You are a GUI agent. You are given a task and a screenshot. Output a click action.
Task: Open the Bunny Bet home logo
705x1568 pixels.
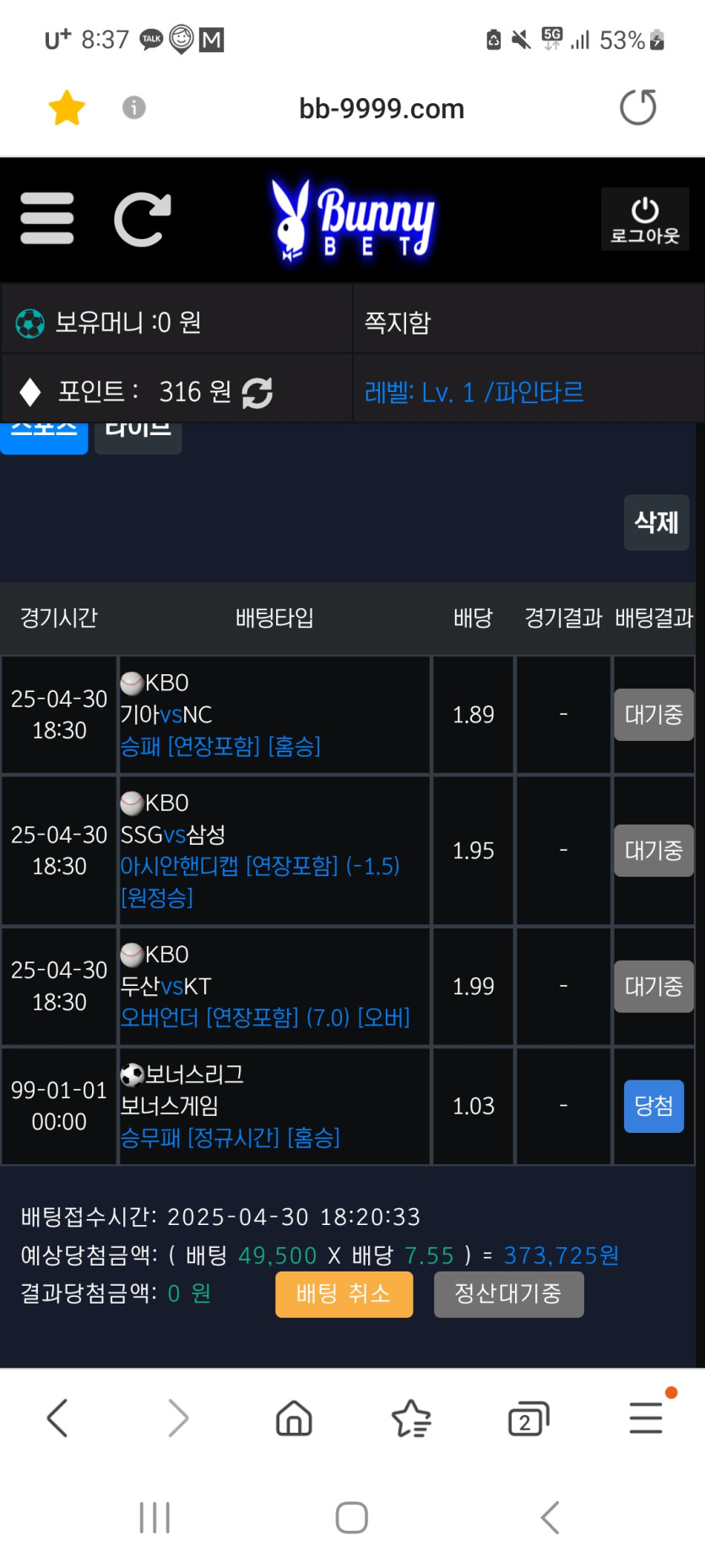[x=353, y=220]
